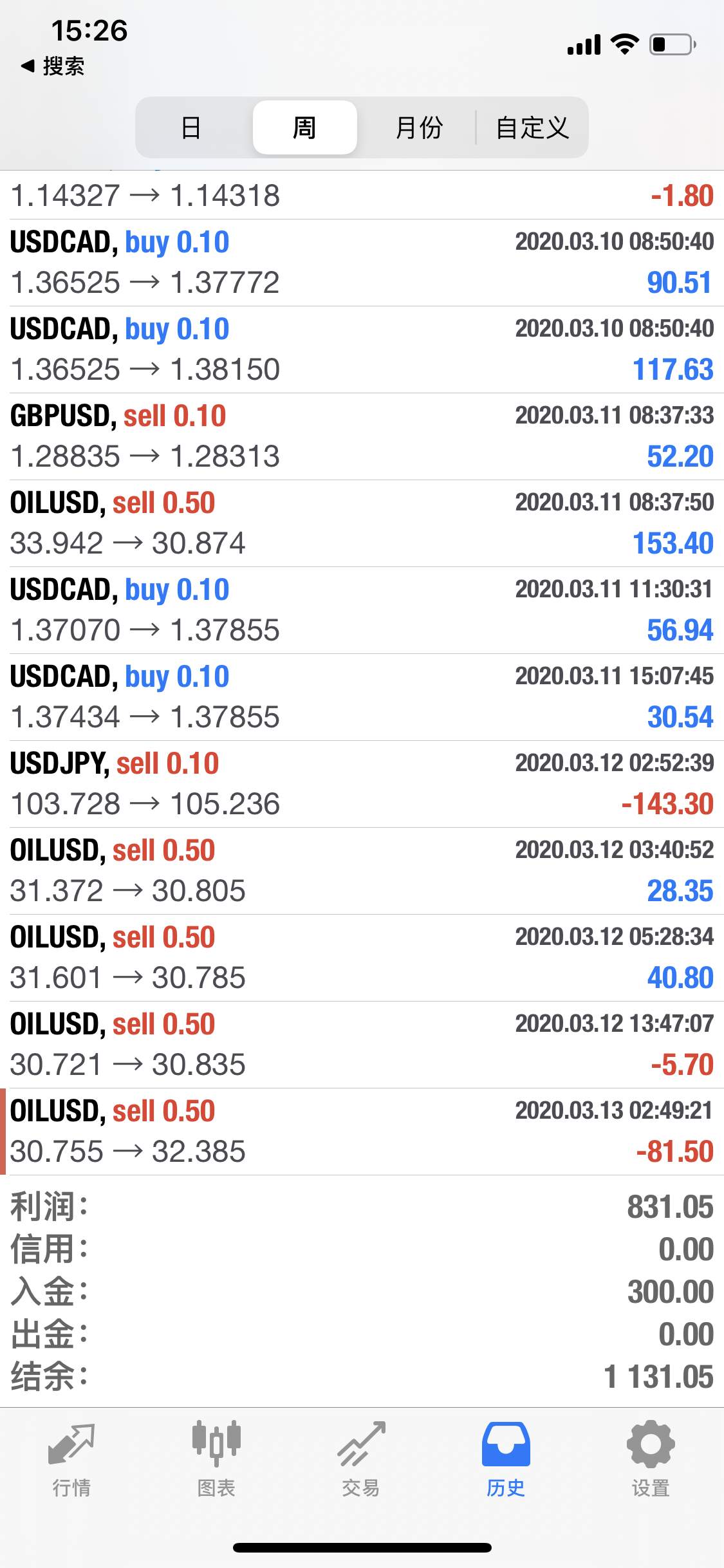Image resolution: width=724 pixels, height=1568 pixels.
Task: Open the 设置 (settings) tab
Action: (x=651, y=1459)
